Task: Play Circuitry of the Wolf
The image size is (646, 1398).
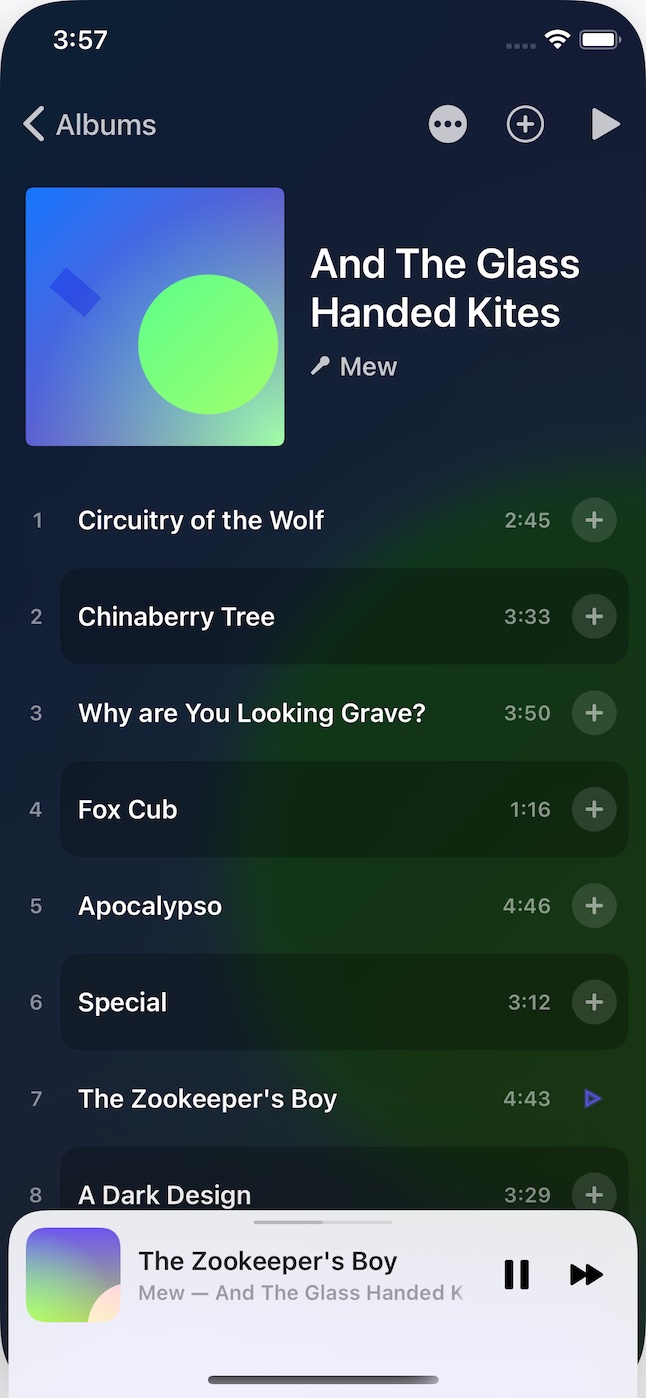Action: (201, 520)
